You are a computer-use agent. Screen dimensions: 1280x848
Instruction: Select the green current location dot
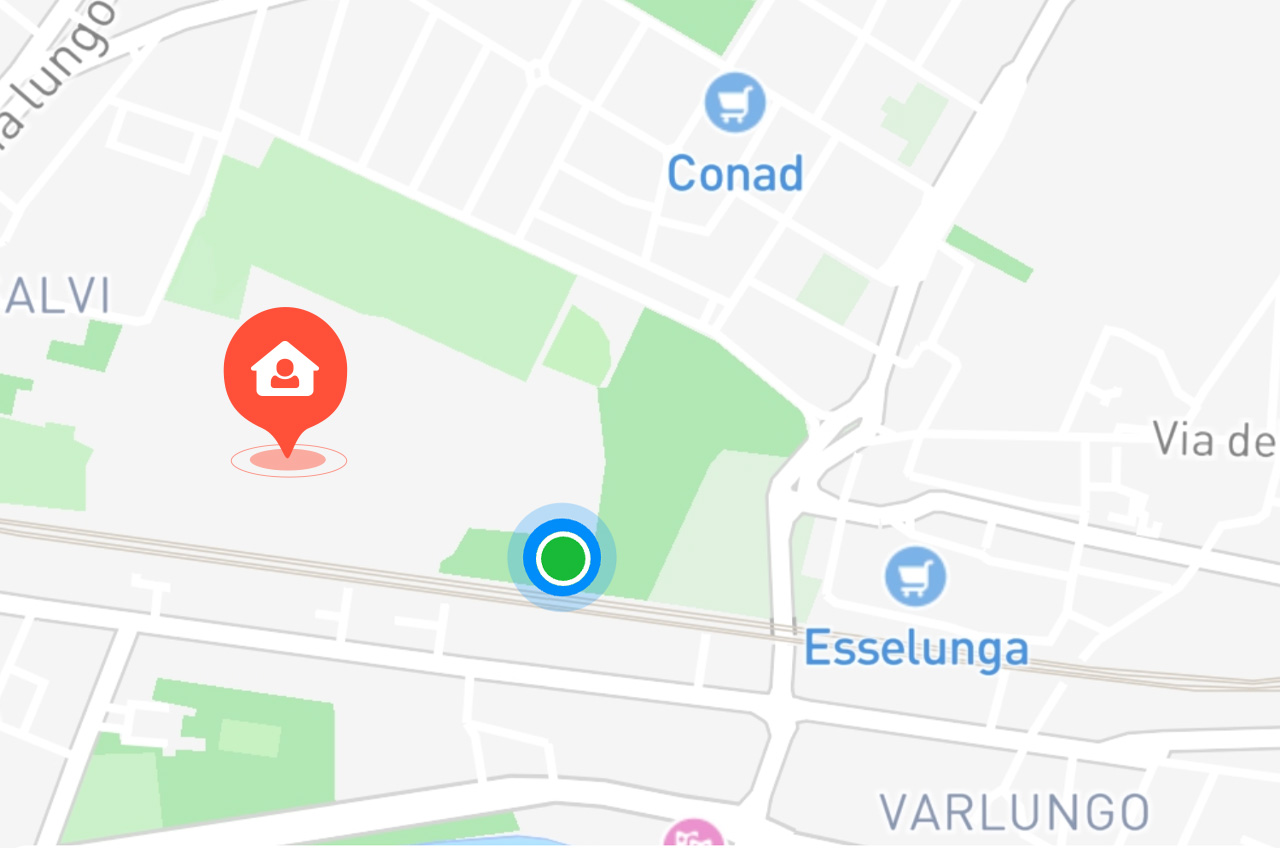[562, 558]
